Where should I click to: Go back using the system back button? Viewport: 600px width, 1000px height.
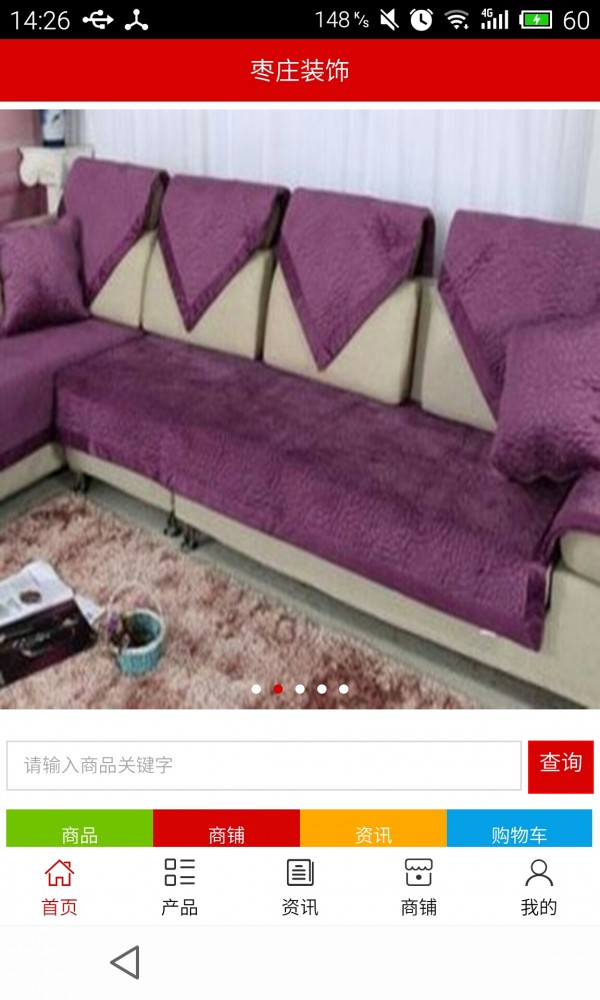[x=125, y=962]
